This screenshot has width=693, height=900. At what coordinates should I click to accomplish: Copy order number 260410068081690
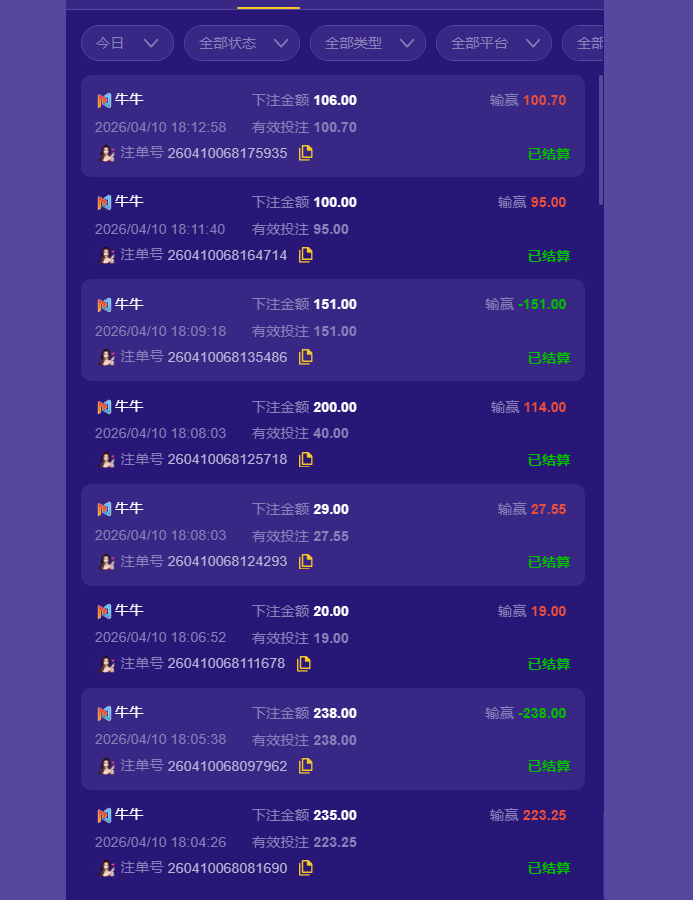306,867
